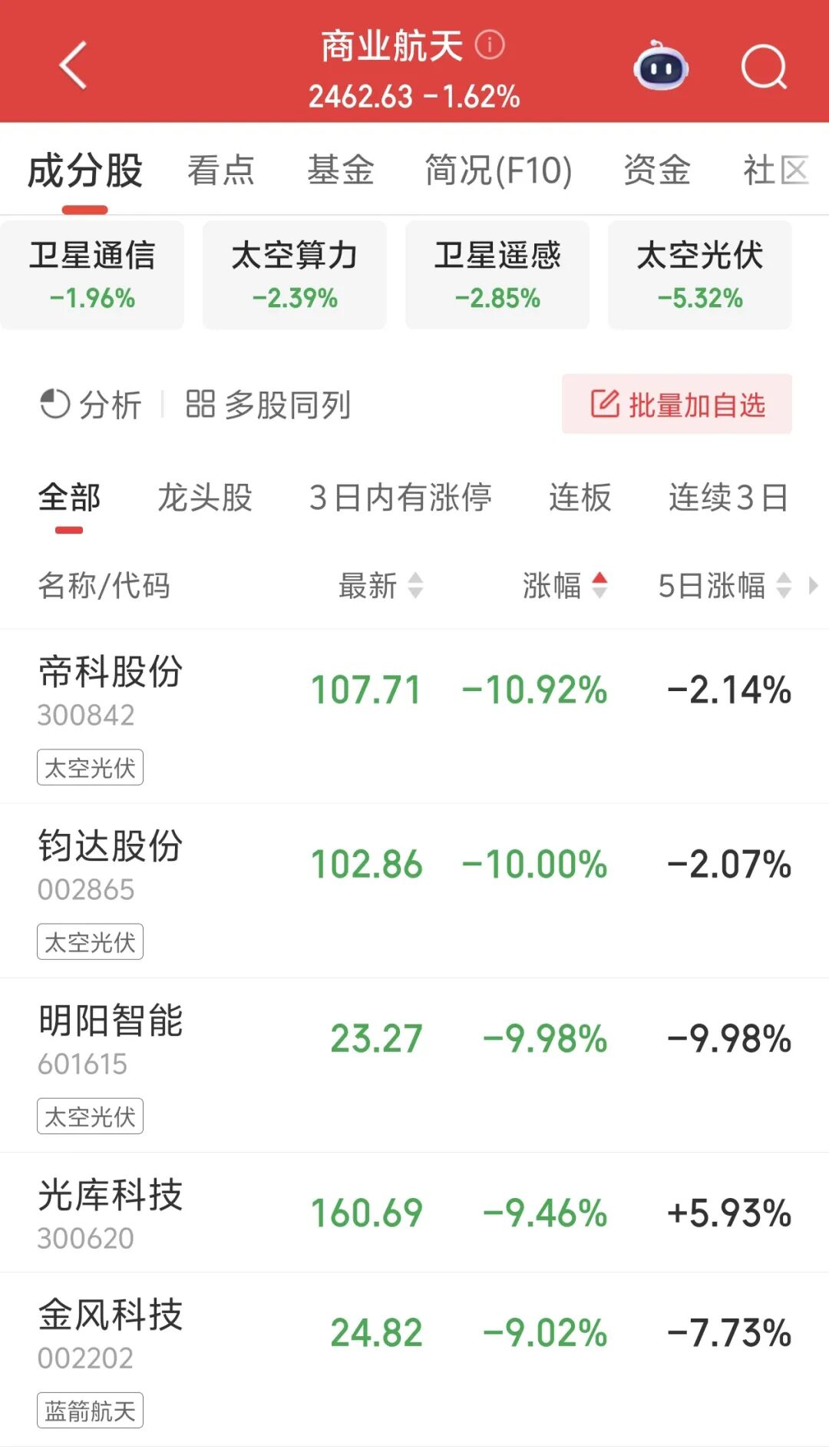Open the 分析 analysis view
Screen dimensions: 829x1456
91,405
